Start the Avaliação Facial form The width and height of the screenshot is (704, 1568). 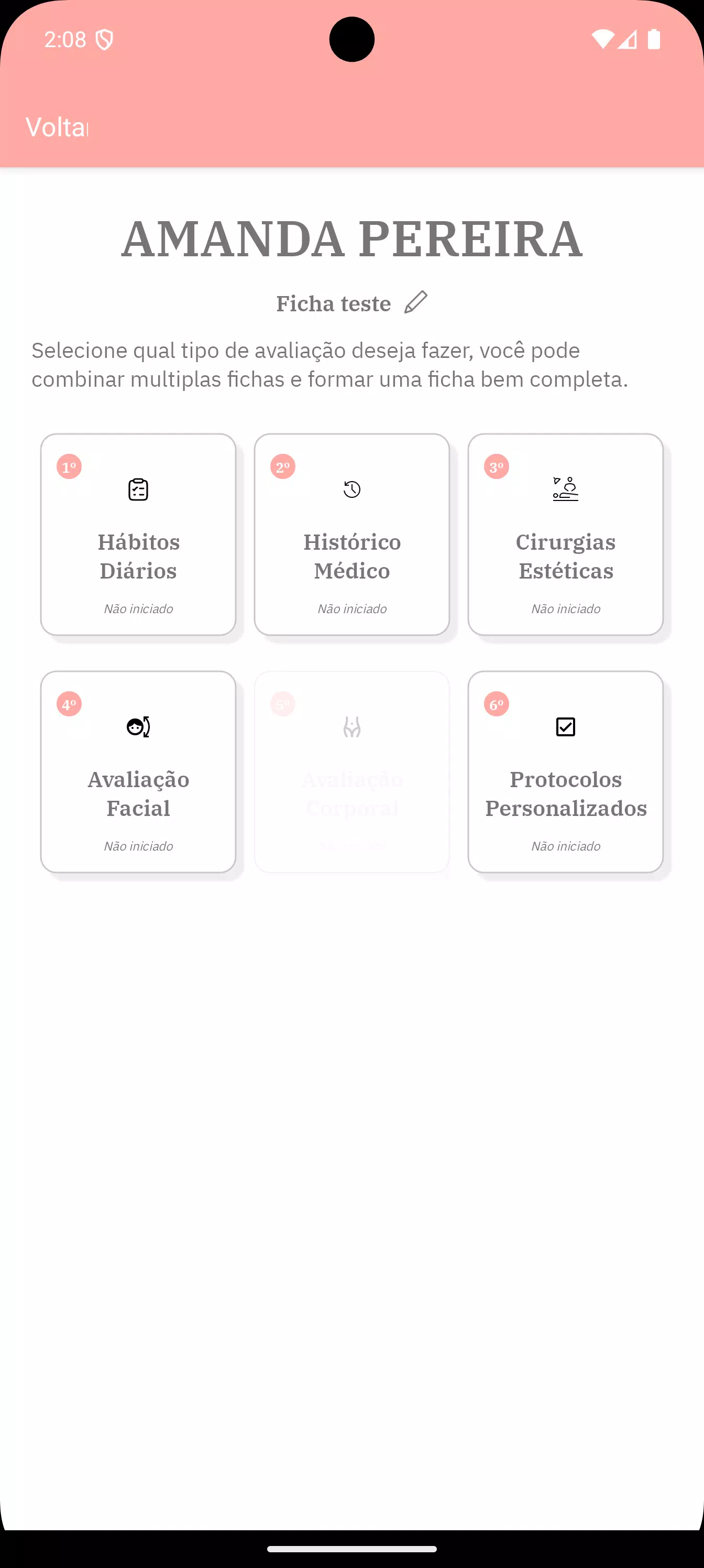(138, 771)
